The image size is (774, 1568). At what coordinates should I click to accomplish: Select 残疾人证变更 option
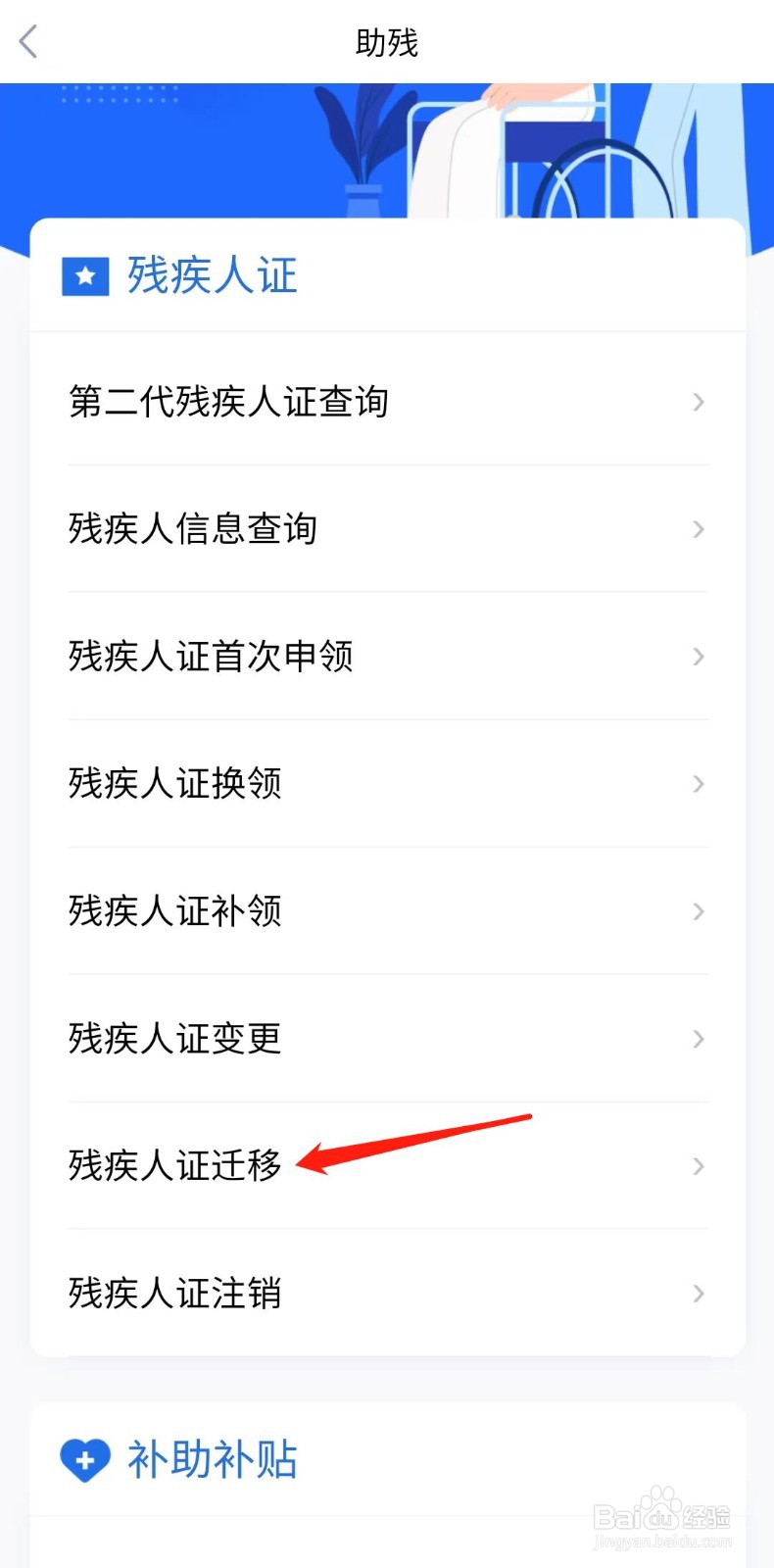[x=173, y=1039]
